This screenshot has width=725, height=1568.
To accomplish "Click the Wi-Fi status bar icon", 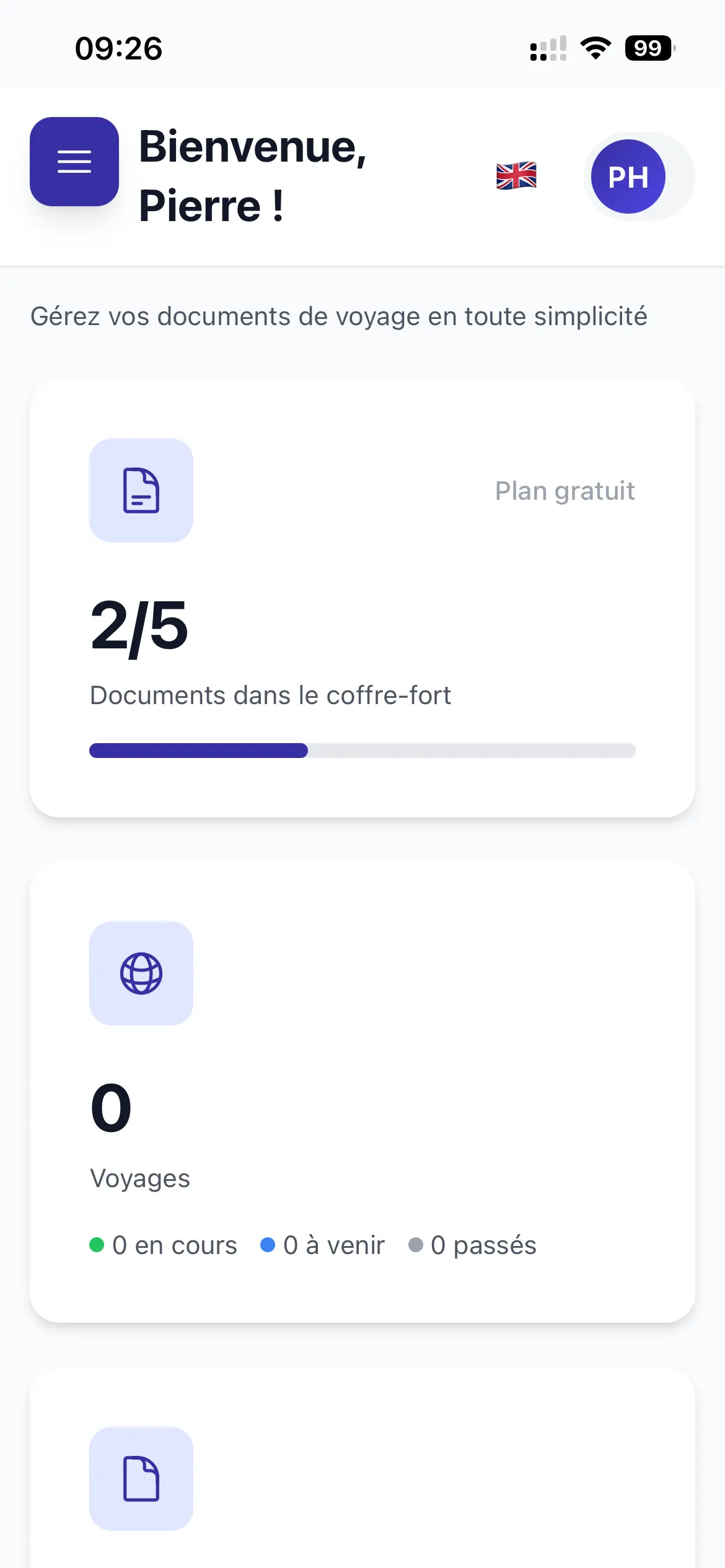I will tap(595, 48).
